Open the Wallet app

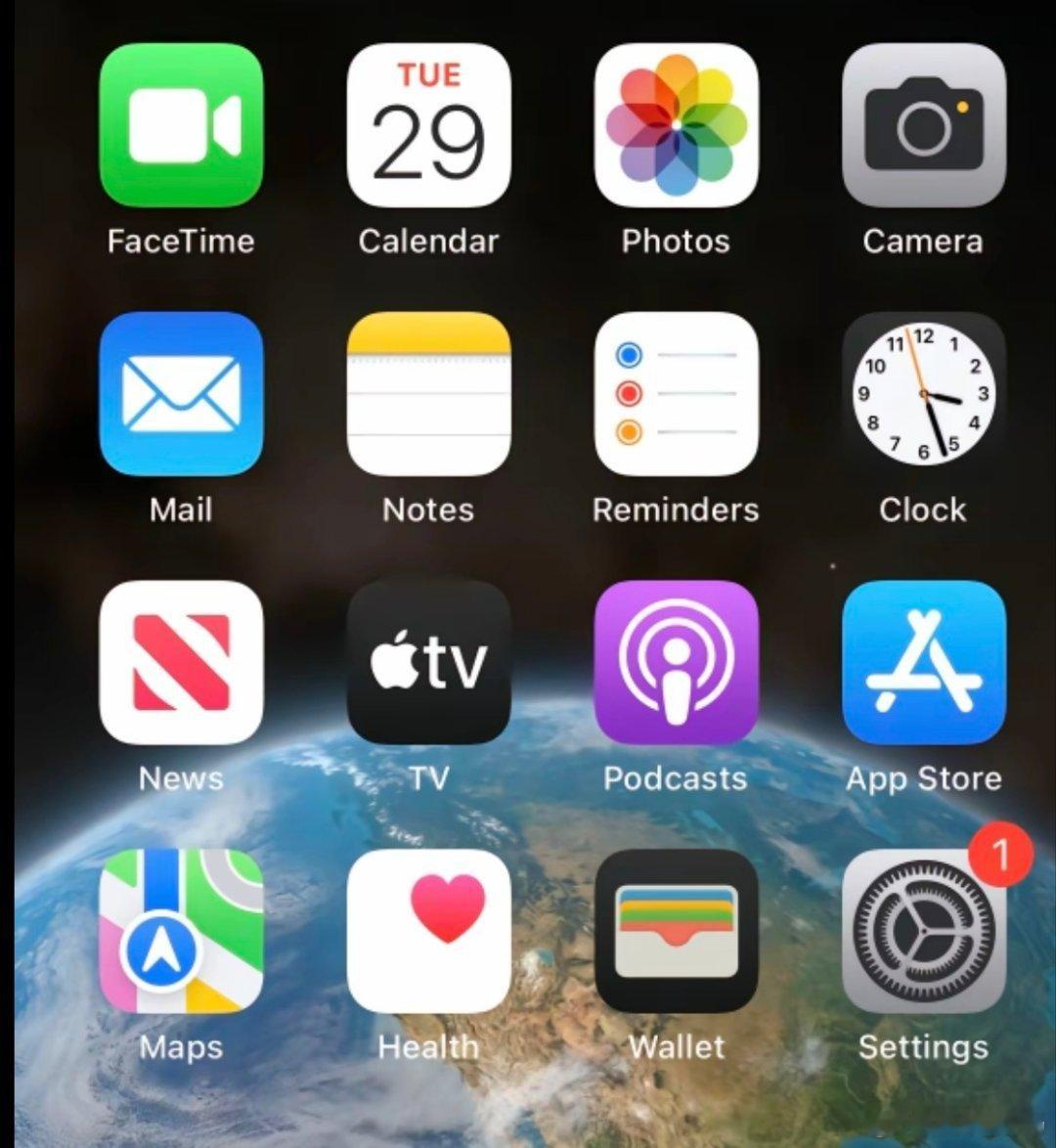click(x=676, y=932)
